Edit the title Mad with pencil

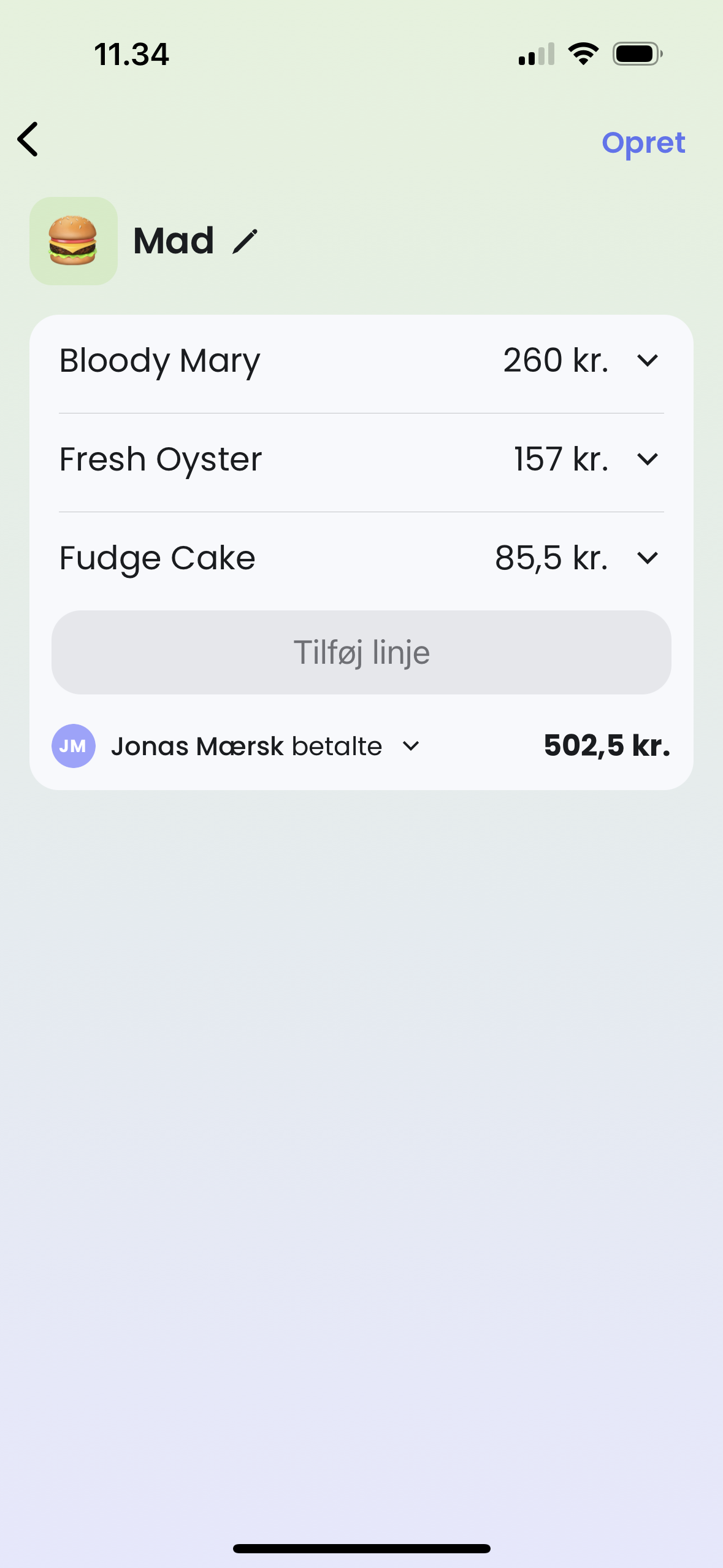pyautogui.click(x=245, y=241)
